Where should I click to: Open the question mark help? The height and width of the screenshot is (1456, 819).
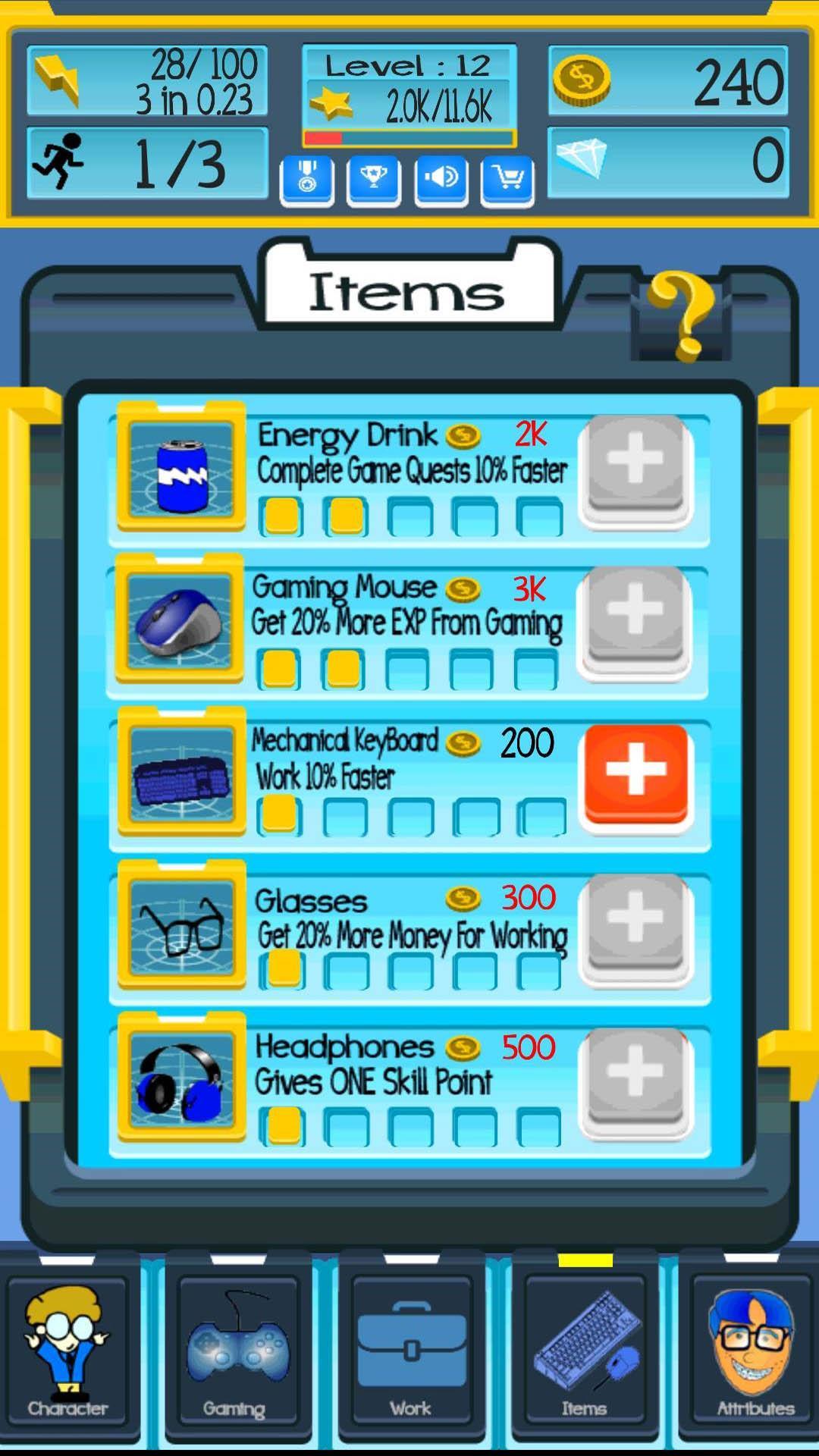(682, 315)
